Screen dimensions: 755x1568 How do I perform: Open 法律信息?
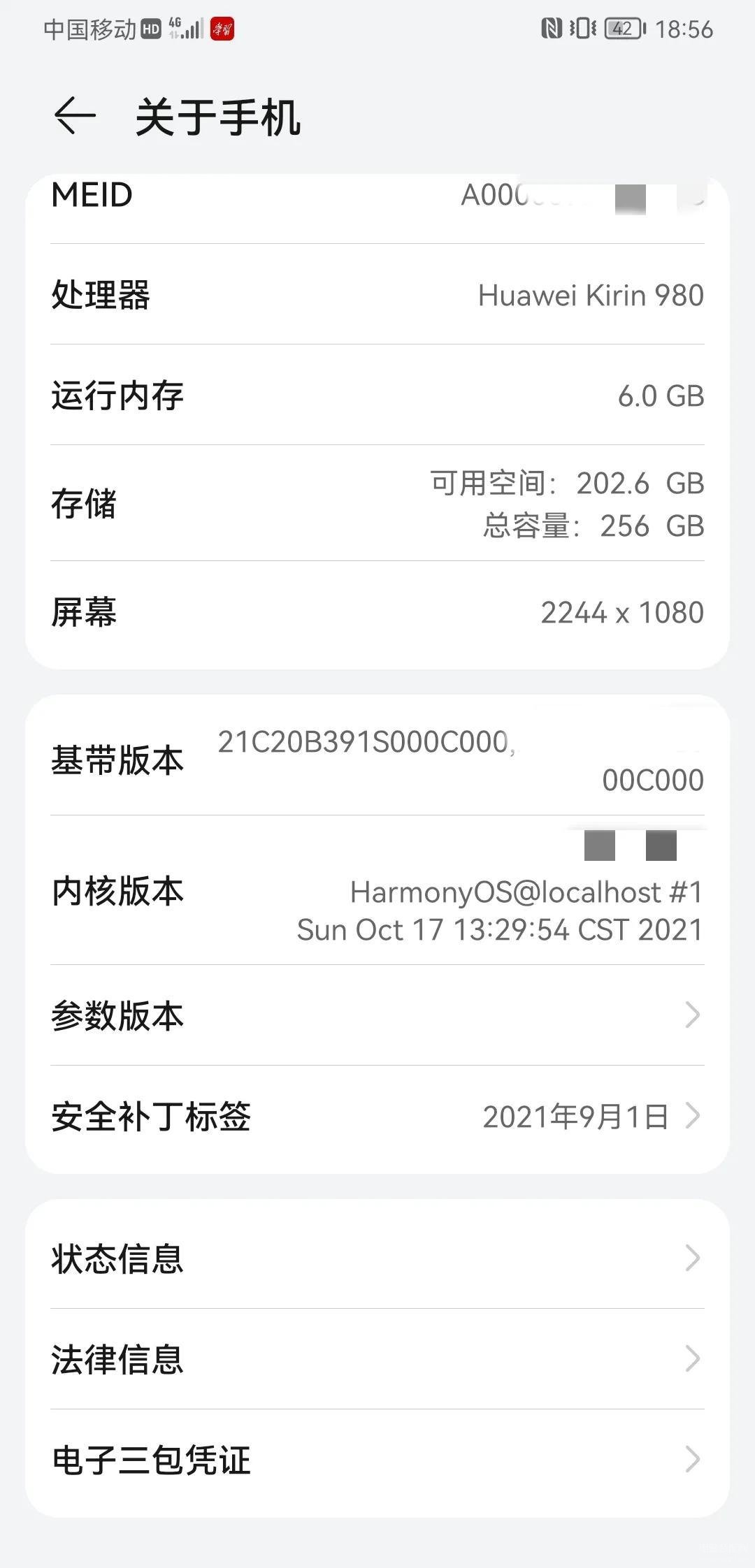tap(377, 1359)
